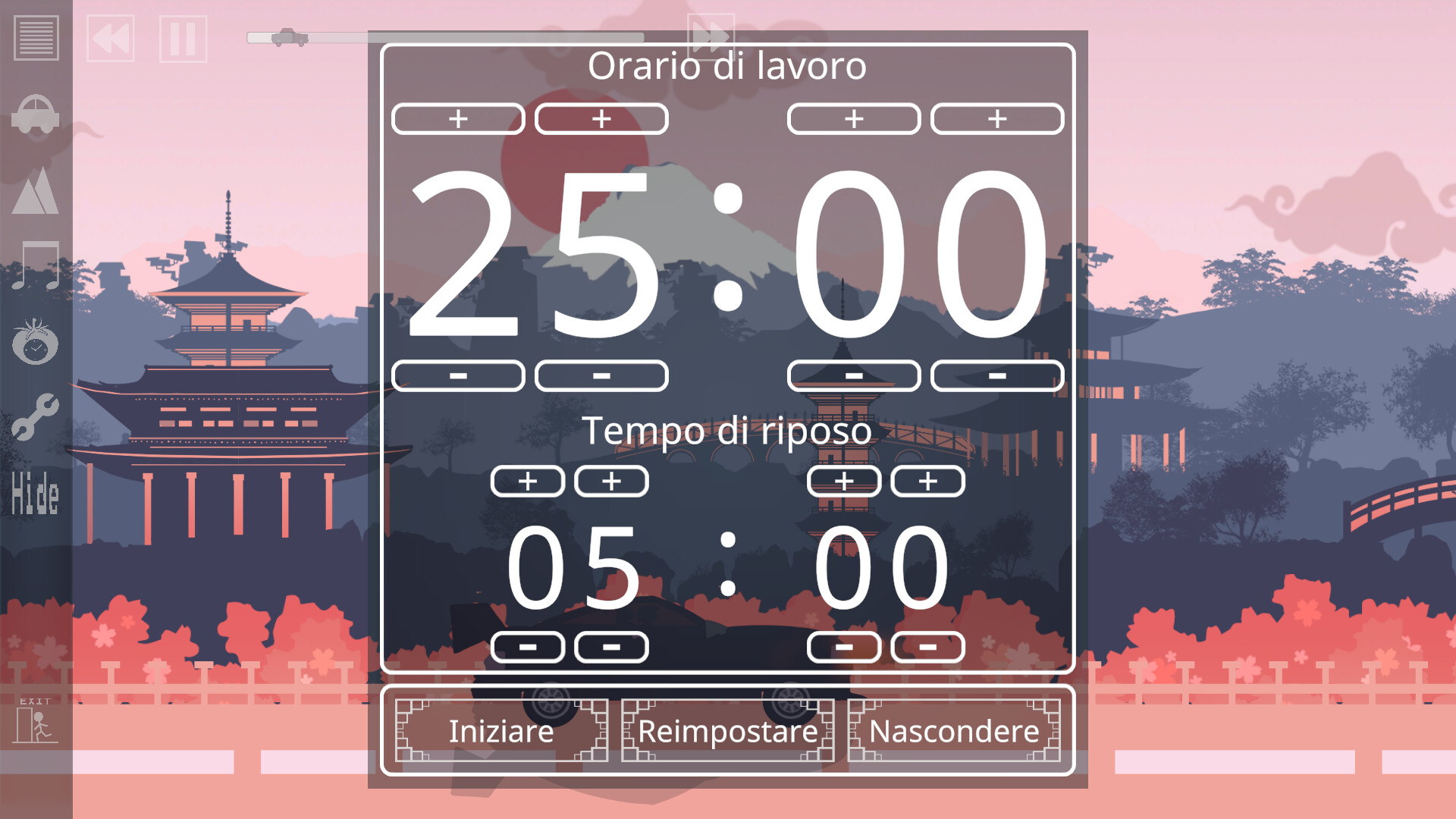Pause the music playback
Image resolution: width=1456 pixels, height=819 pixels.
183,39
